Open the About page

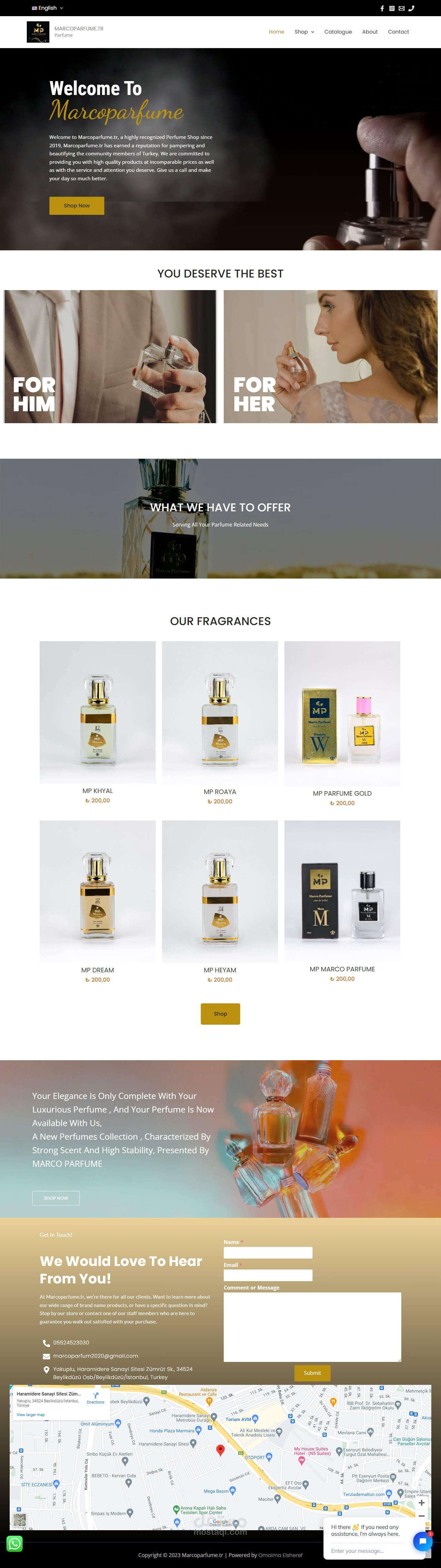370,32
